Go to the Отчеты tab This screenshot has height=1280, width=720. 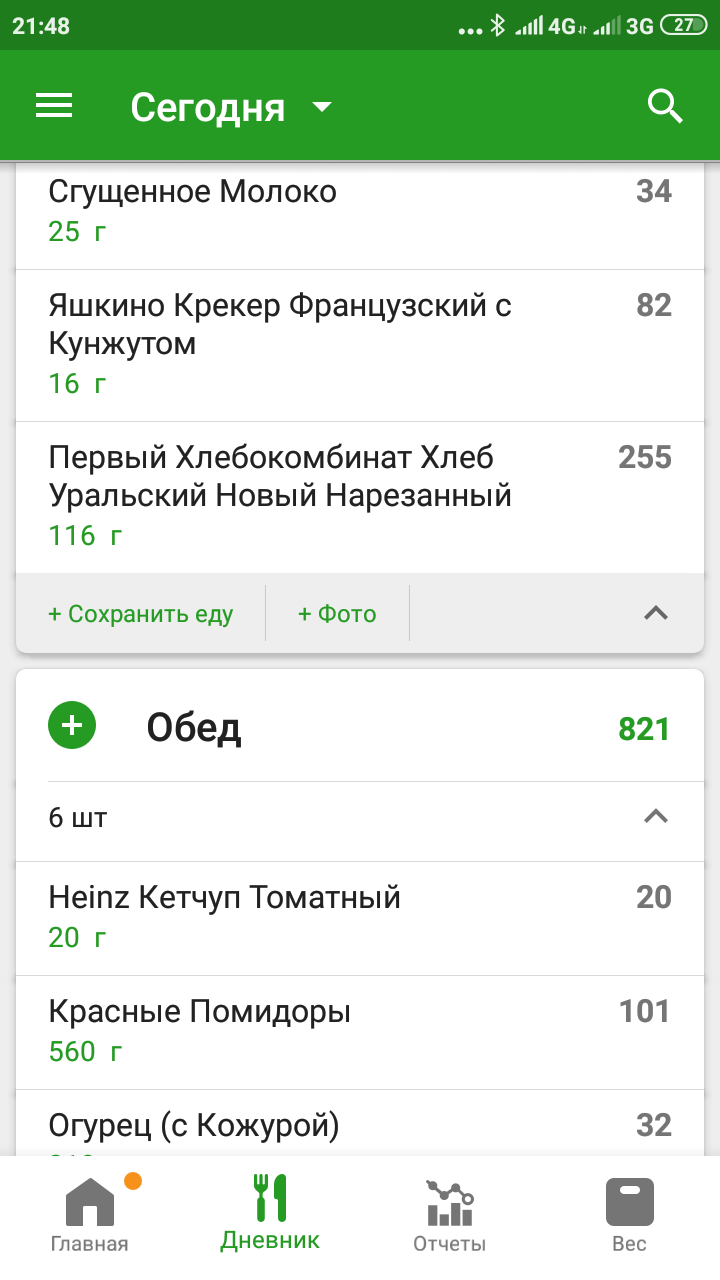[450, 1216]
